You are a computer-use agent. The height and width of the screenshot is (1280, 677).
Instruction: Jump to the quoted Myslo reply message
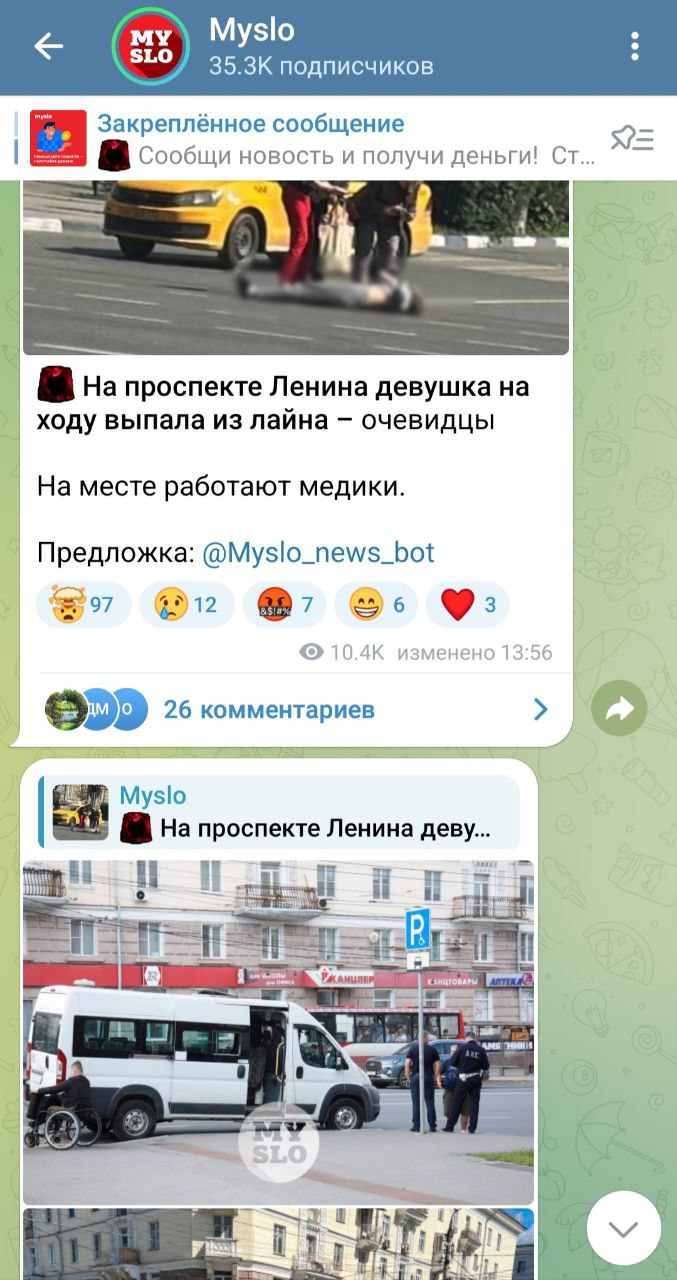pyautogui.click(x=279, y=812)
